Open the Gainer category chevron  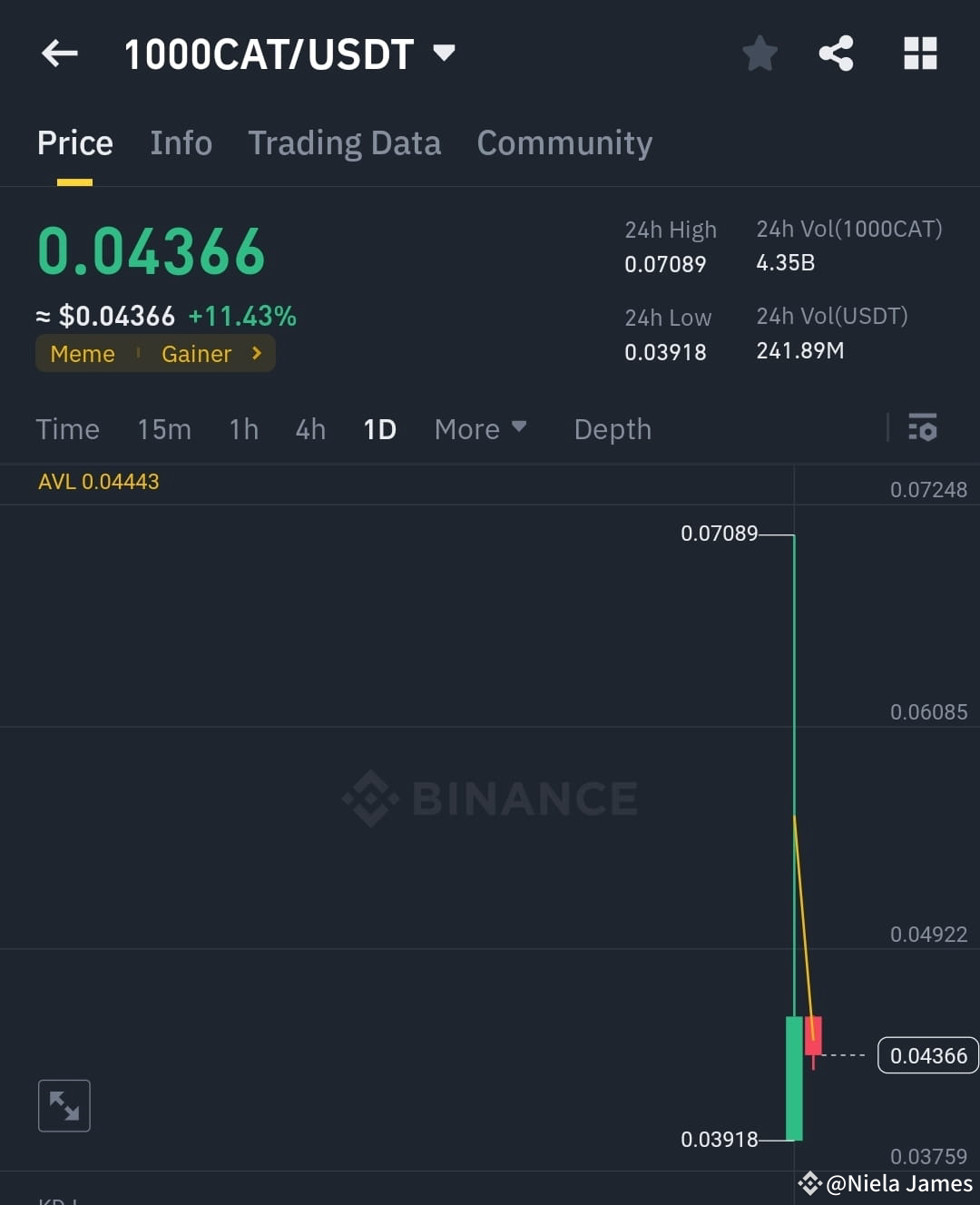tap(256, 354)
